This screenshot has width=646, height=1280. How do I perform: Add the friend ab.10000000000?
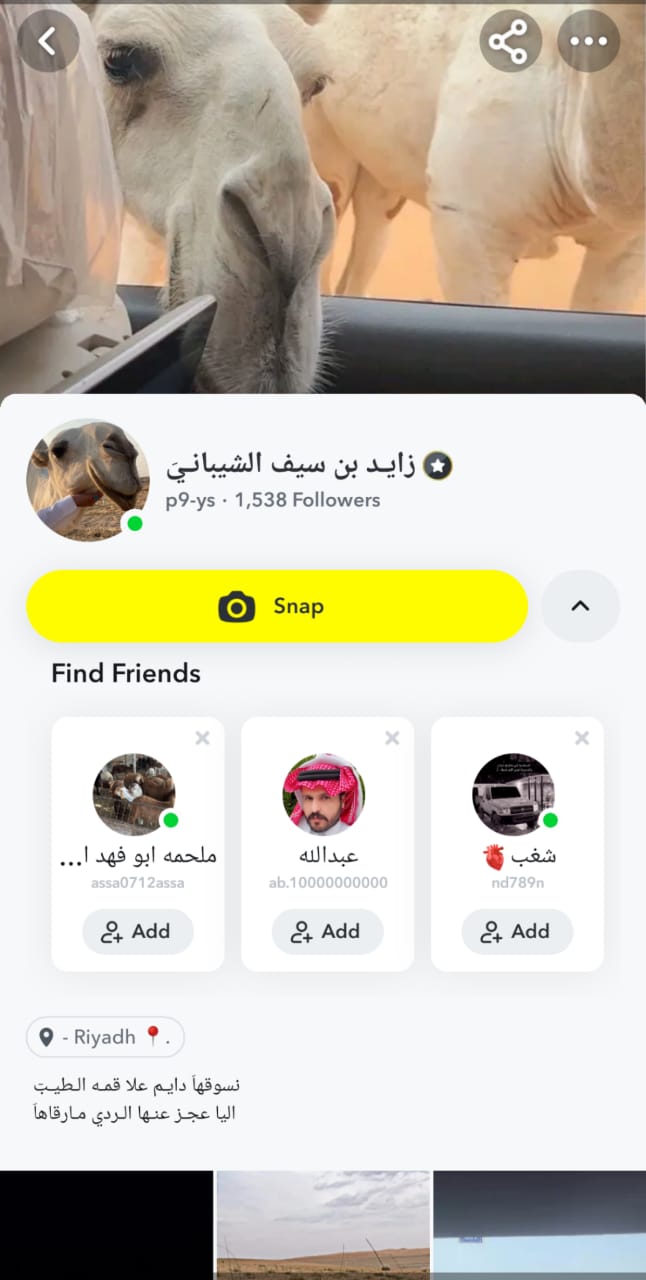(327, 931)
